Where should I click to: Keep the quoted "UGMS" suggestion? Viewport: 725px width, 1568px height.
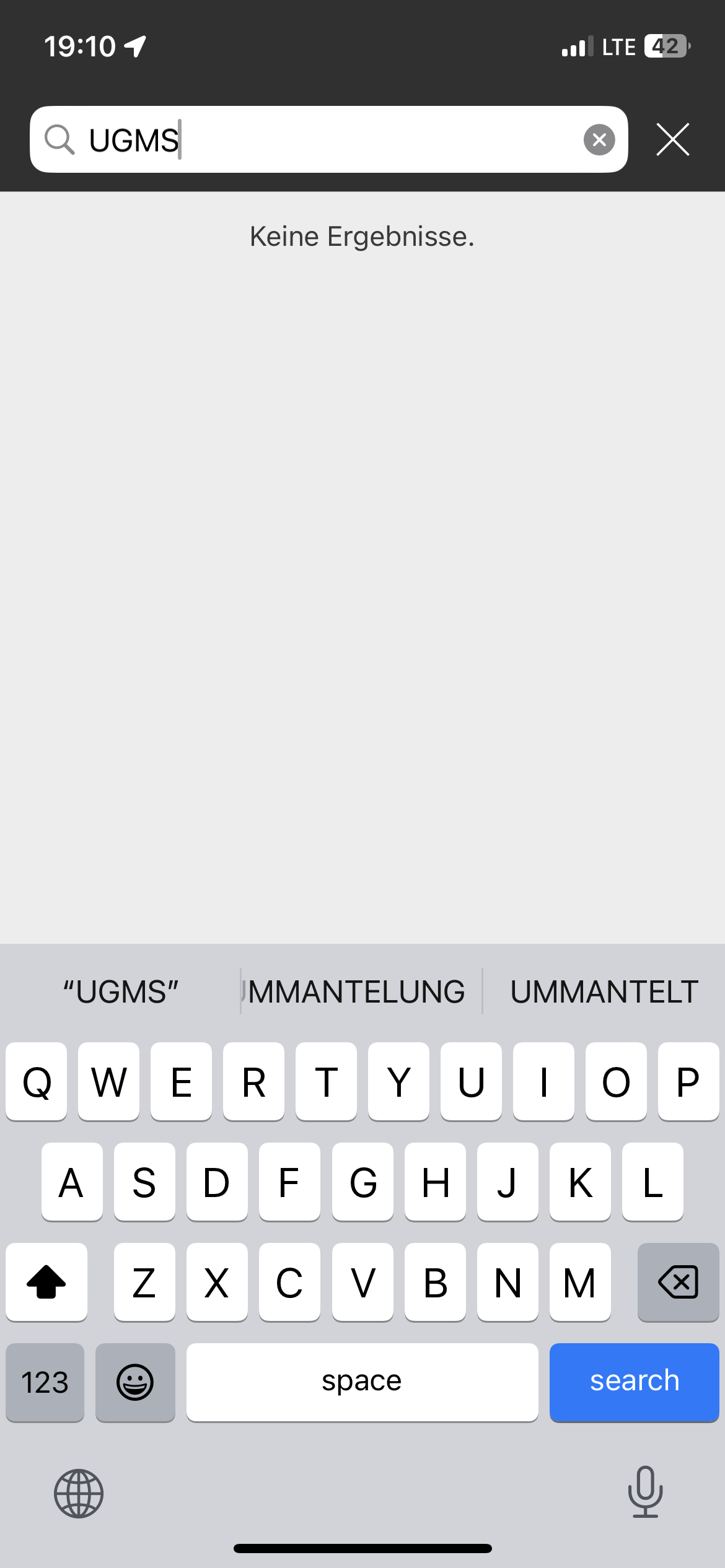pos(121,991)
